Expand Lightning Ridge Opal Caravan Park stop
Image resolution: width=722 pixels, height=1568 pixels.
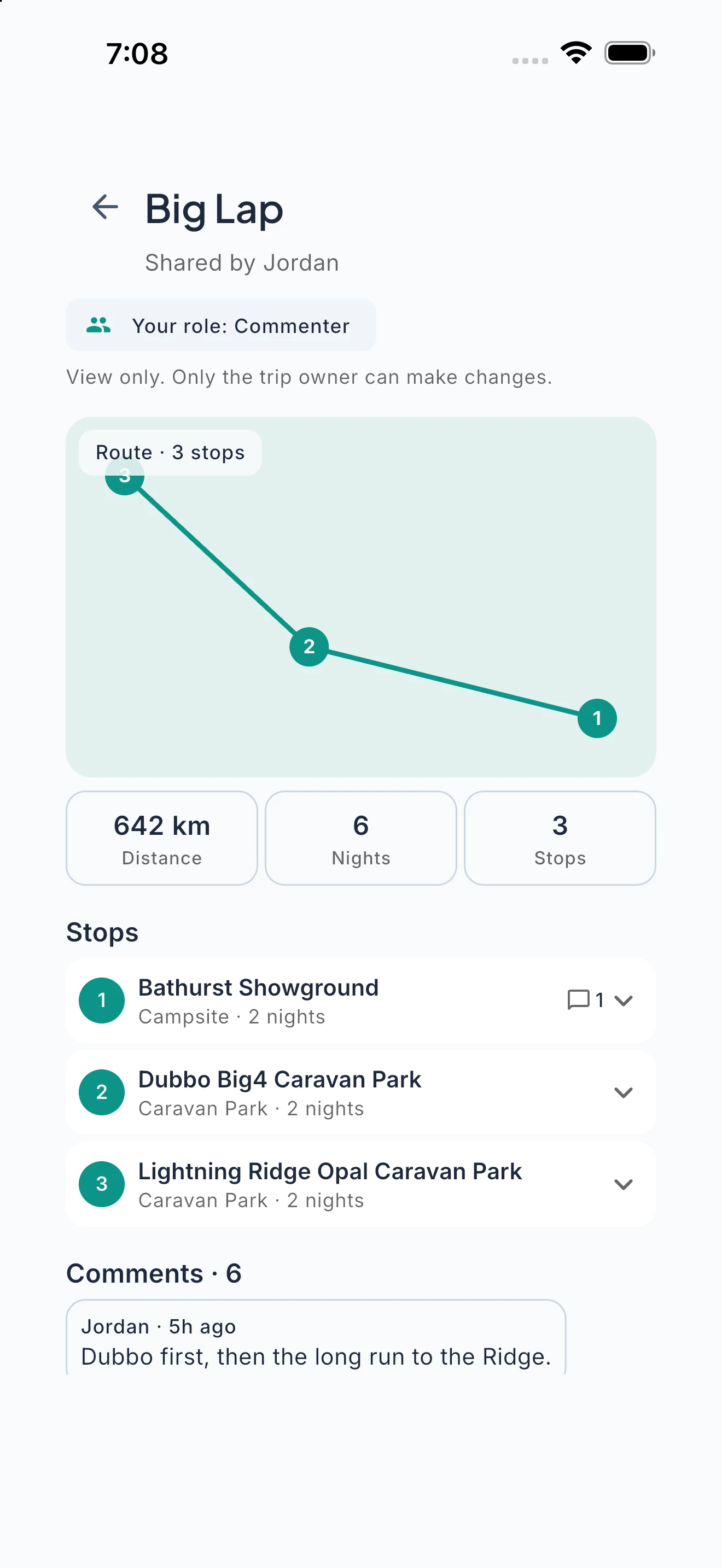click(624, 1184)
